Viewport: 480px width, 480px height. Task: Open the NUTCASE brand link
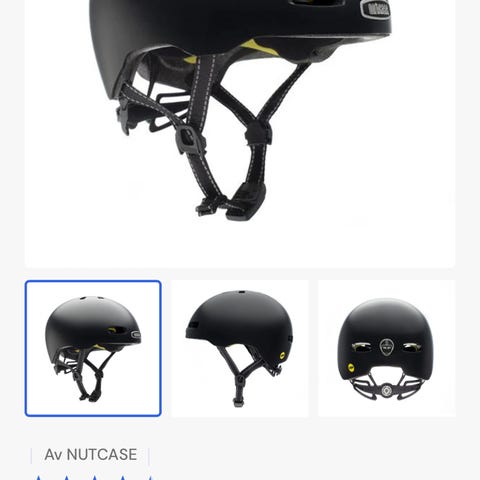click(91, 455)
